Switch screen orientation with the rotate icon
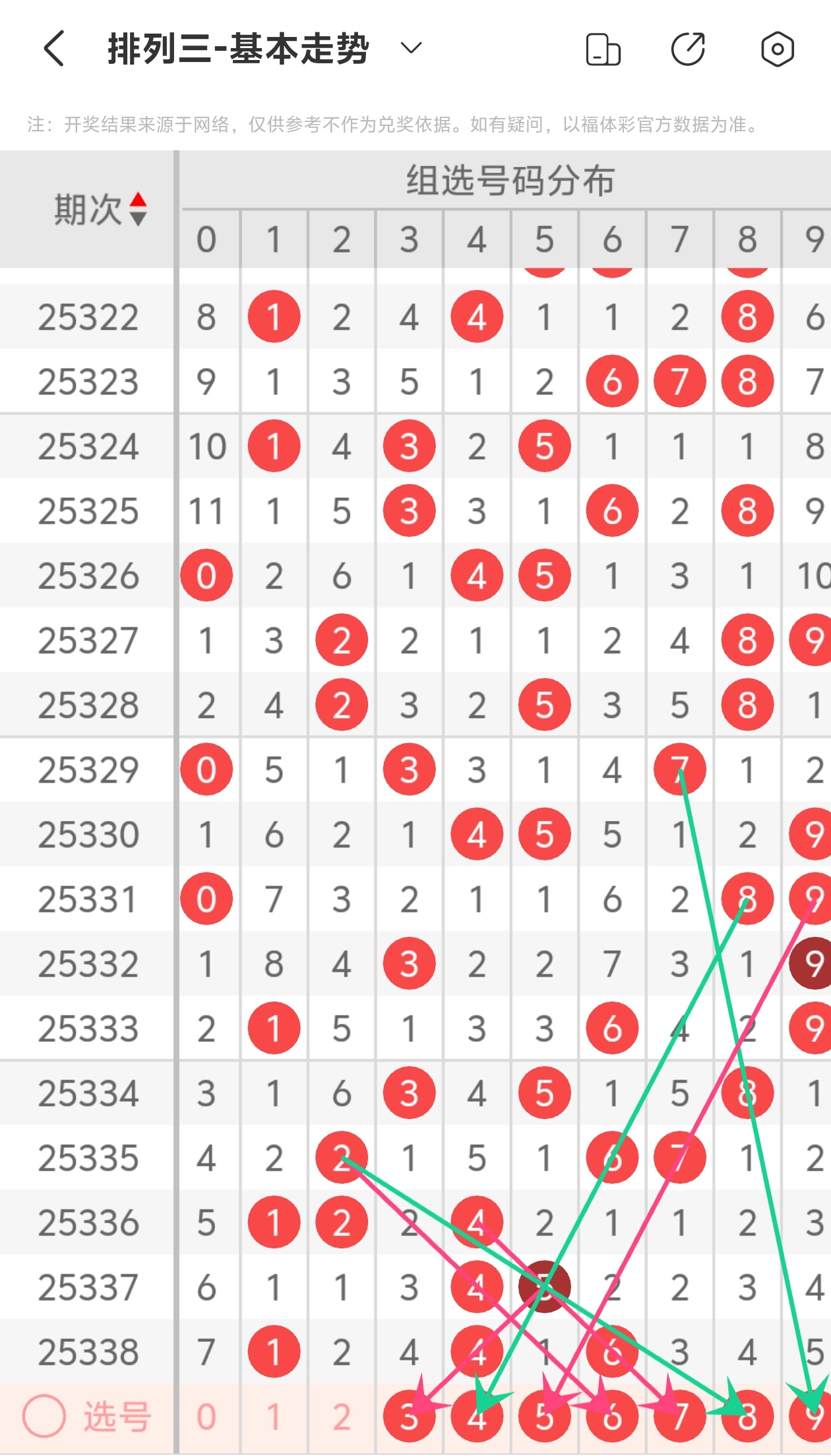Image resolution: width=831 pixels, height=1456 pixels. coord(603,49)
